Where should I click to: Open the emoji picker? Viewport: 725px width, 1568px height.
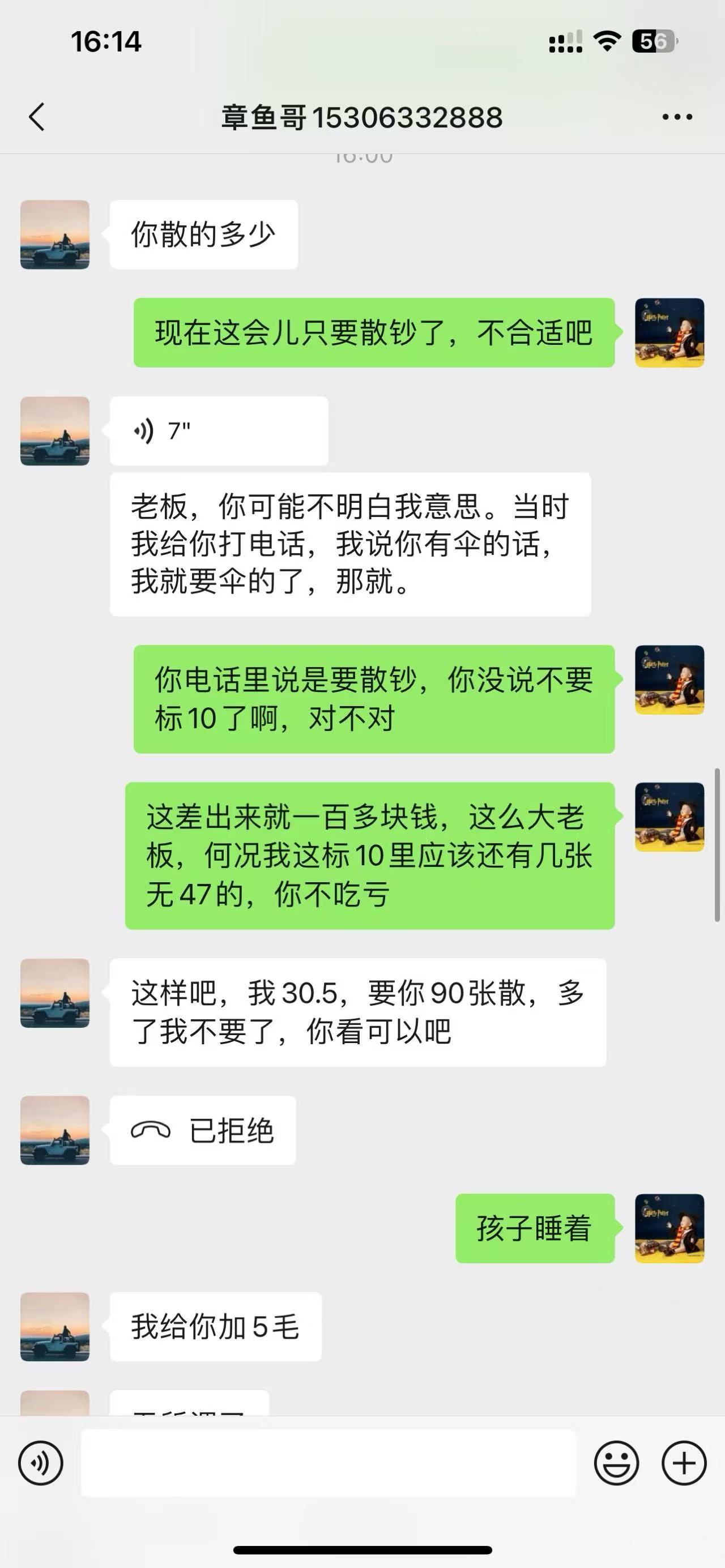tap(616, 1463)
